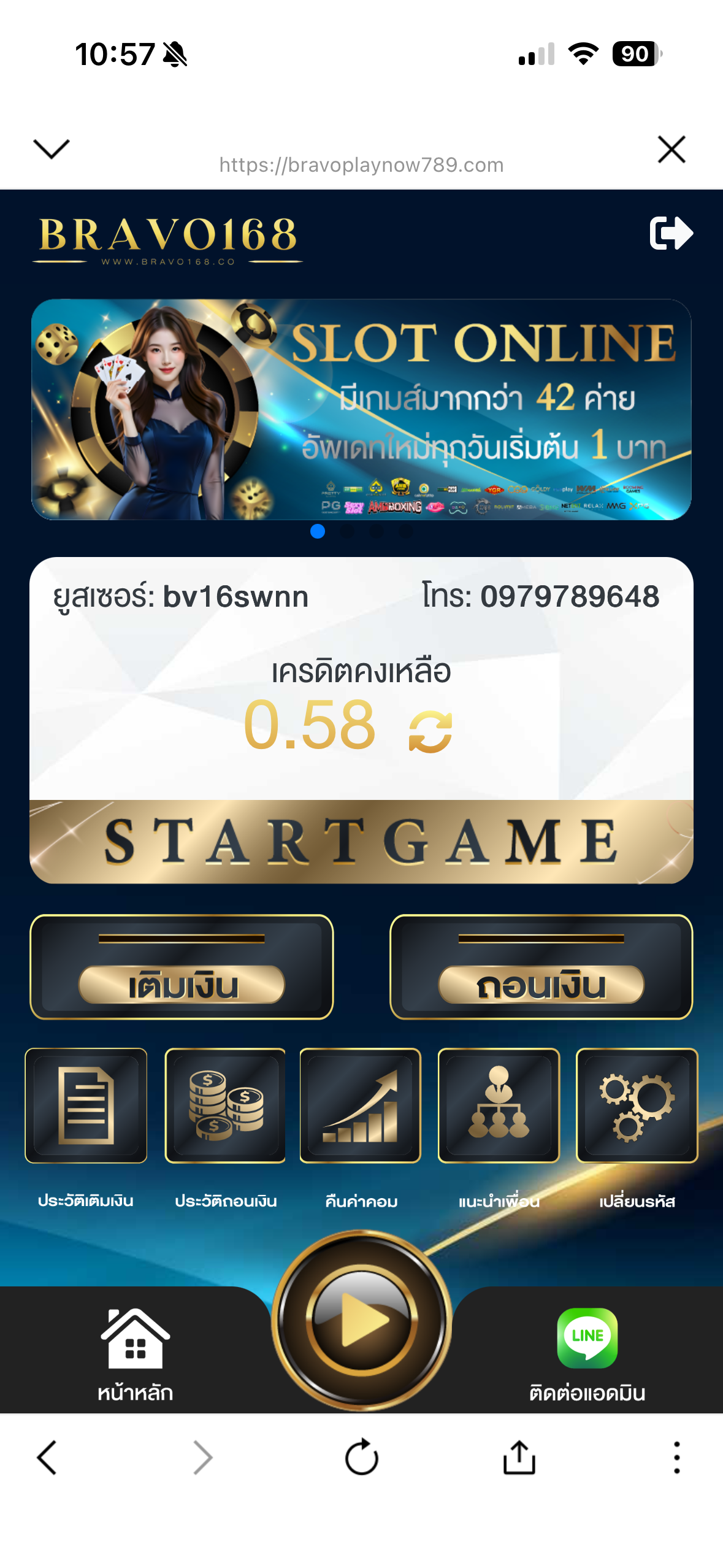View ประวัติถอนเงิน withdrawal history
Image resolution: width=723 pixels, height=1568 pixels.
point(225,1105)
